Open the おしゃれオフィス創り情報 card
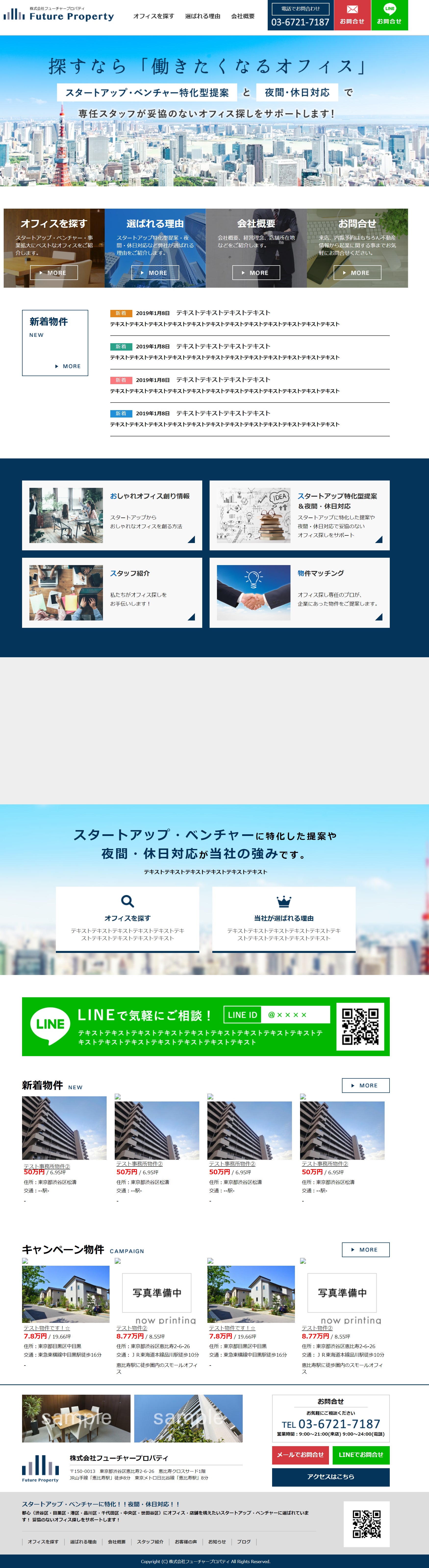Screen dimensions: 429x1568 pyautogui.click(x=112, y=515)
